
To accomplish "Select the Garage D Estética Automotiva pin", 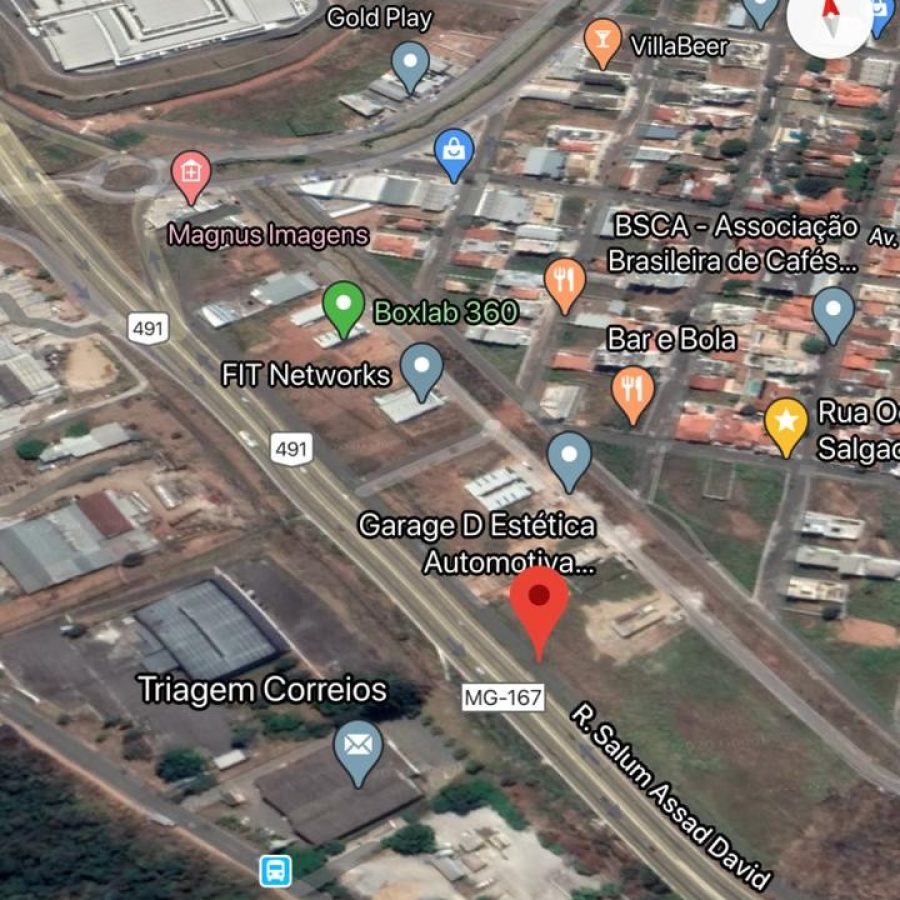I will [x=569, y=458].
